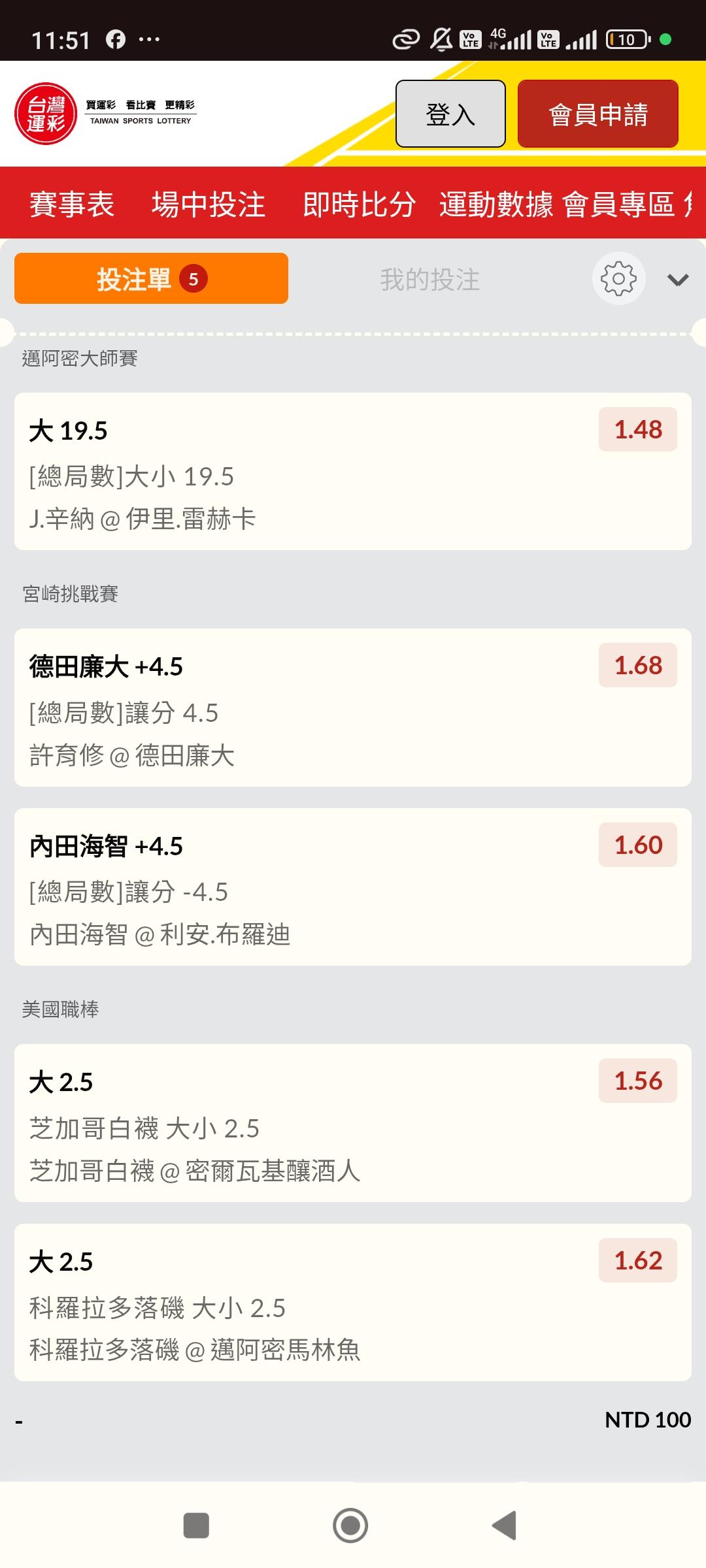Image resolution: width=706 pixels, height=1568 pixels.
Task: Open 即時比分 live scores
Action: [x=359, y=204]
